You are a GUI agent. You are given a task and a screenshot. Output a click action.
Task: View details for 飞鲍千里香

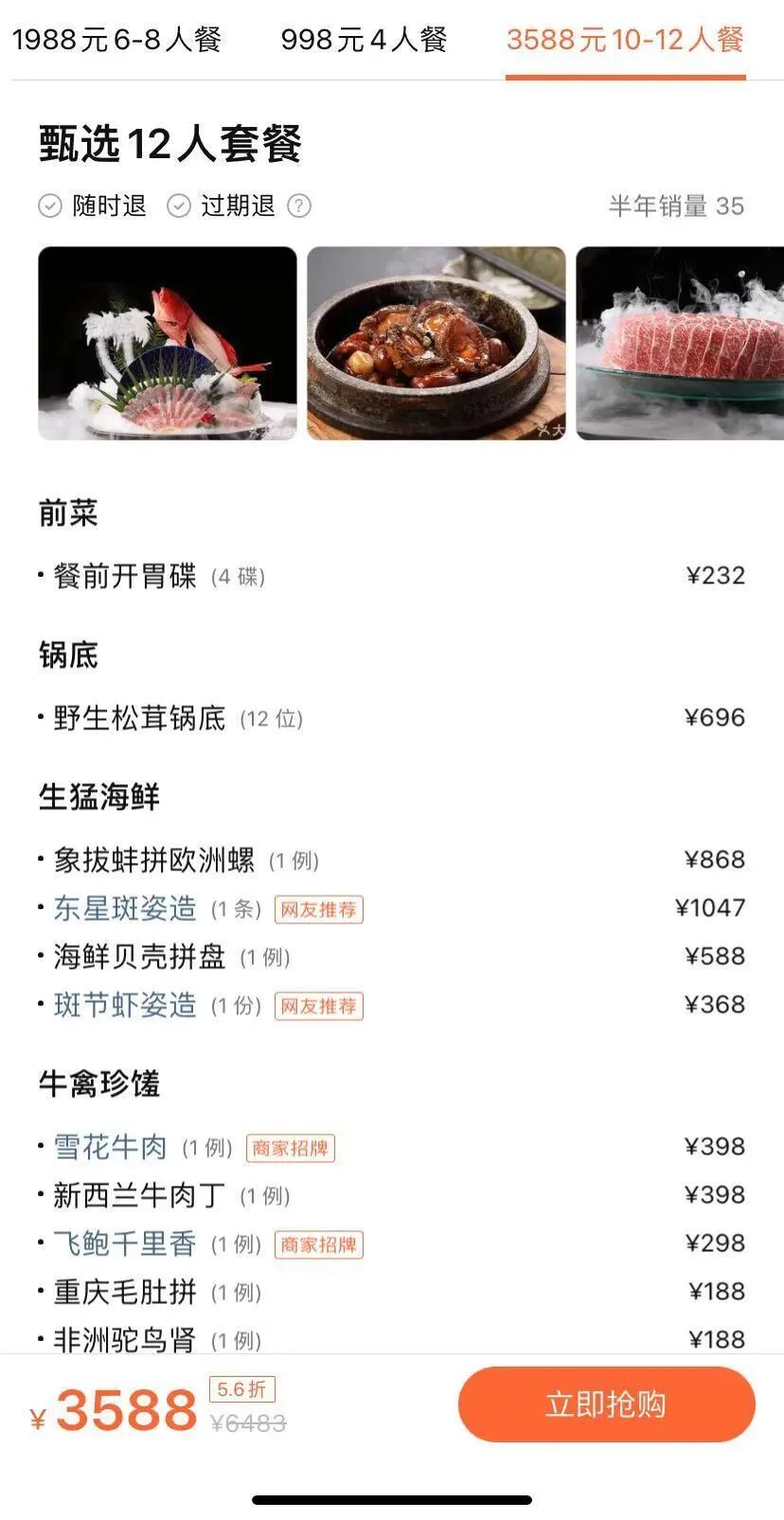point(125,1243)
